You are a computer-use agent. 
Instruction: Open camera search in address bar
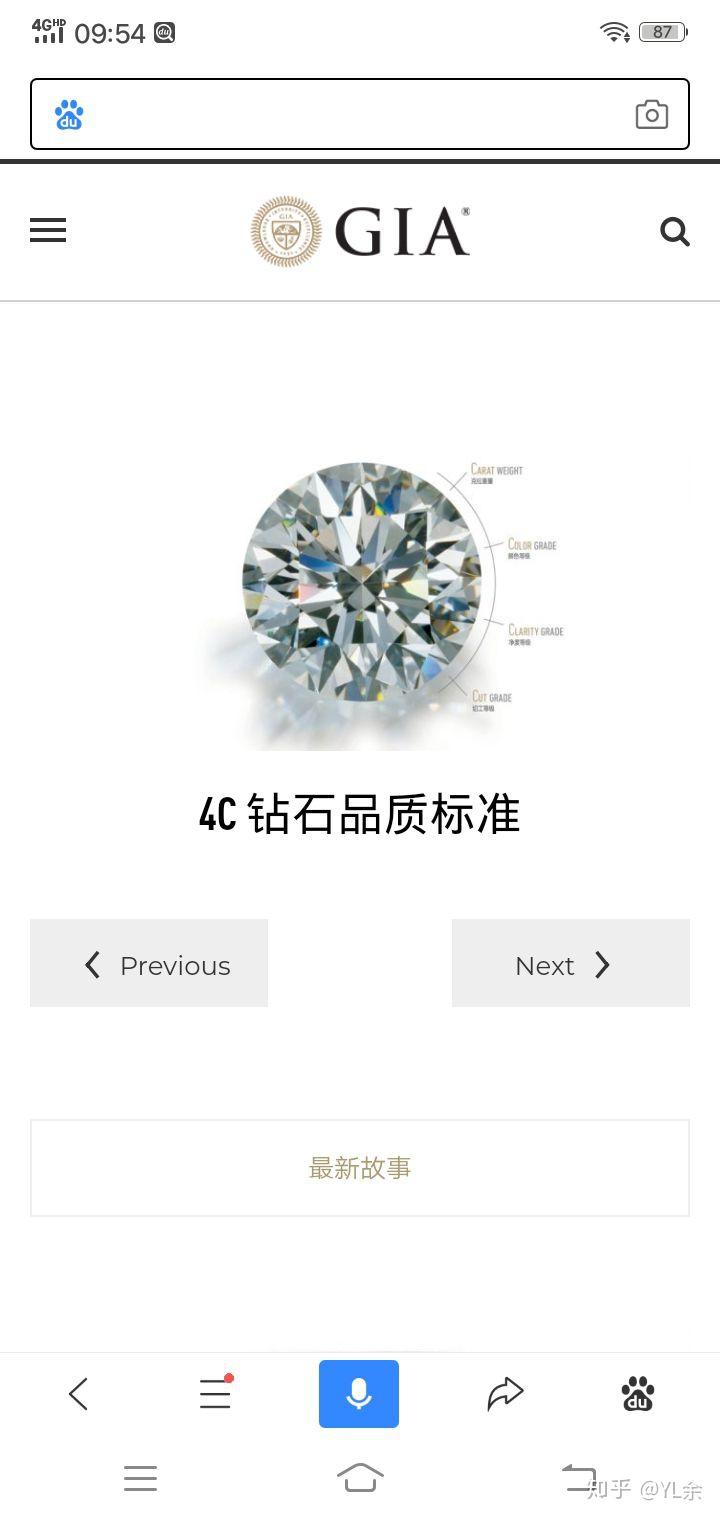(651, 115)
